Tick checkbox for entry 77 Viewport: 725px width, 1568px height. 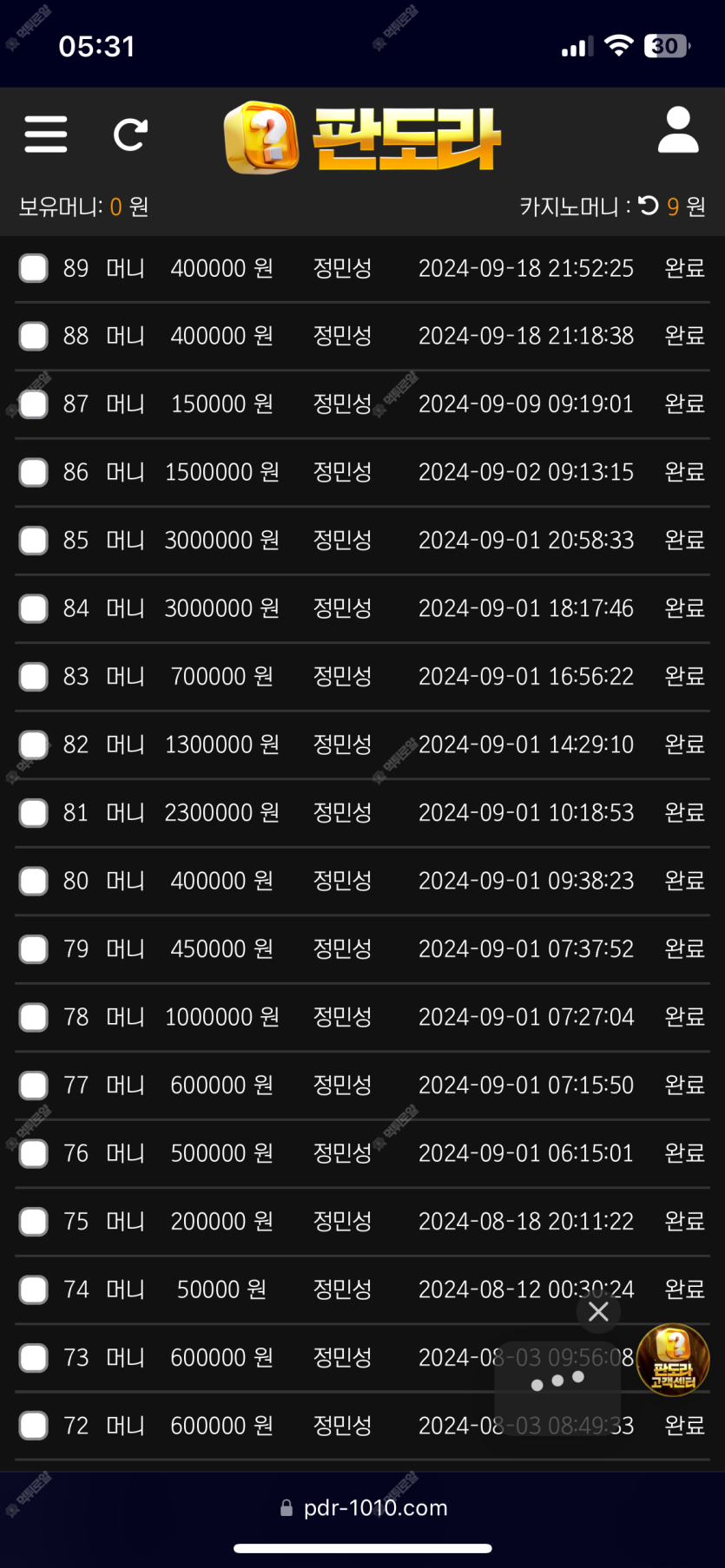coord(34,1086)
